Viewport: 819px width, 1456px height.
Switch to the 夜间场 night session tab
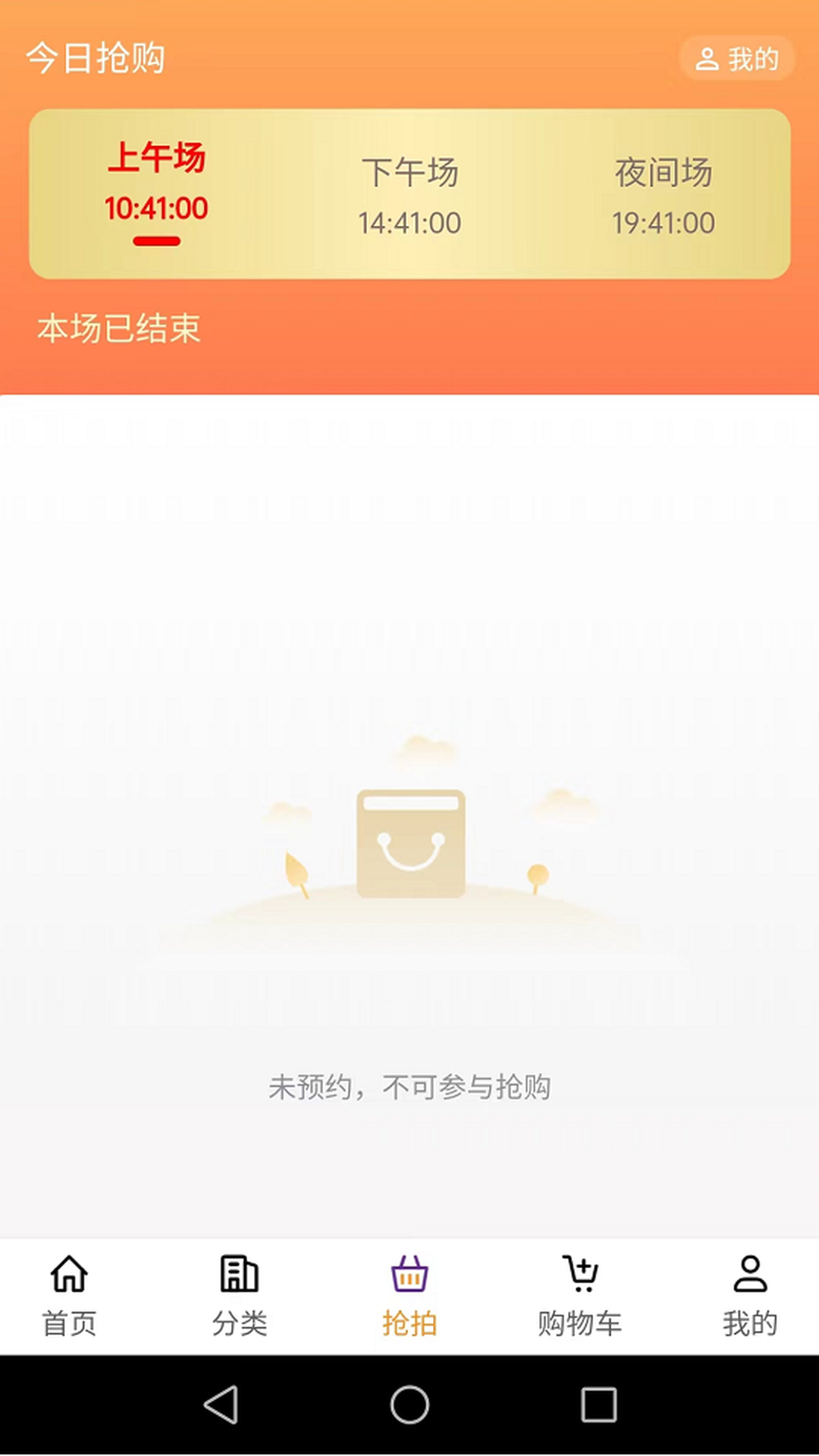point(664,196)
